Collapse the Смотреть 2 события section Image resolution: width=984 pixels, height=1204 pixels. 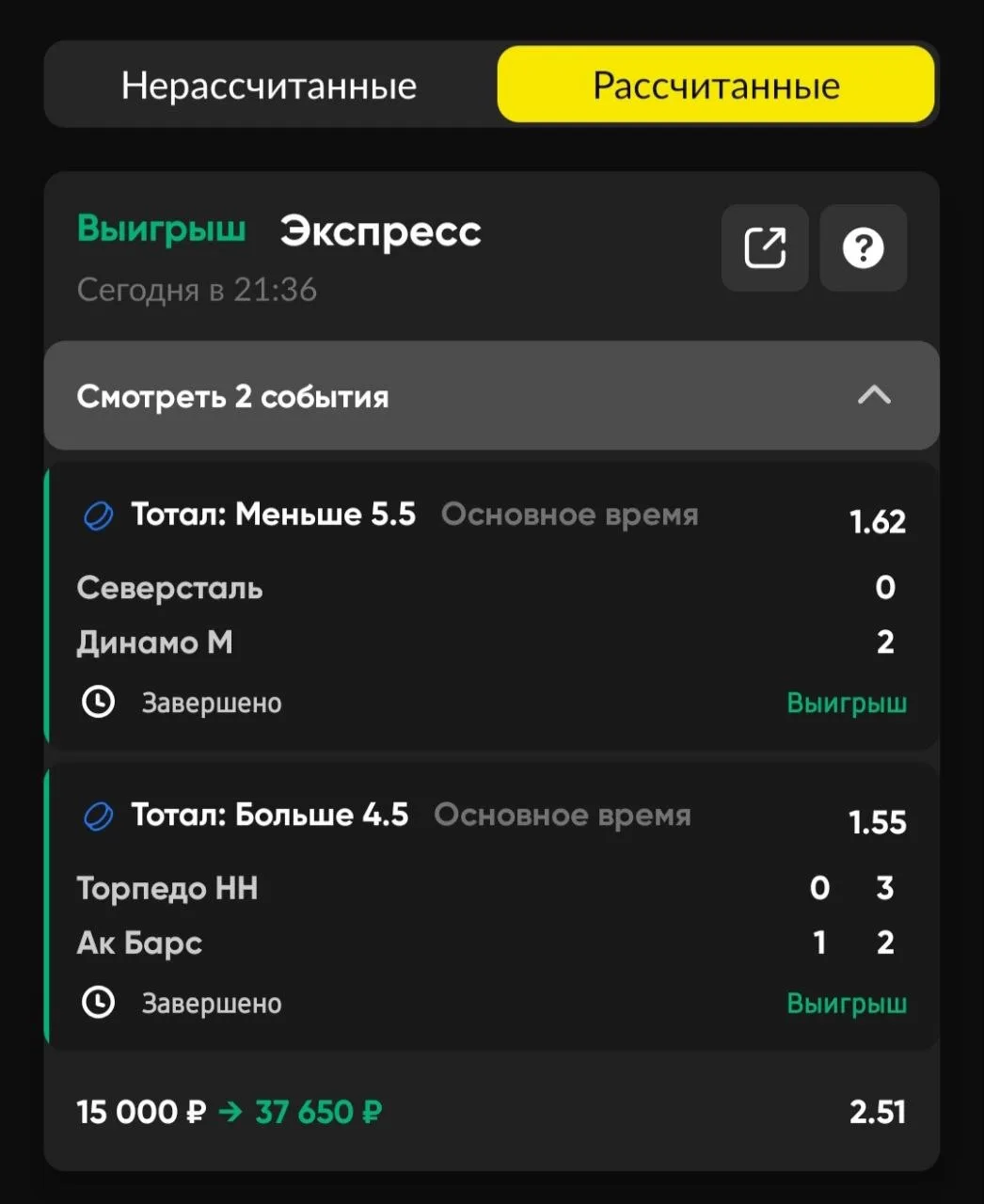click(x=492, y=396)
